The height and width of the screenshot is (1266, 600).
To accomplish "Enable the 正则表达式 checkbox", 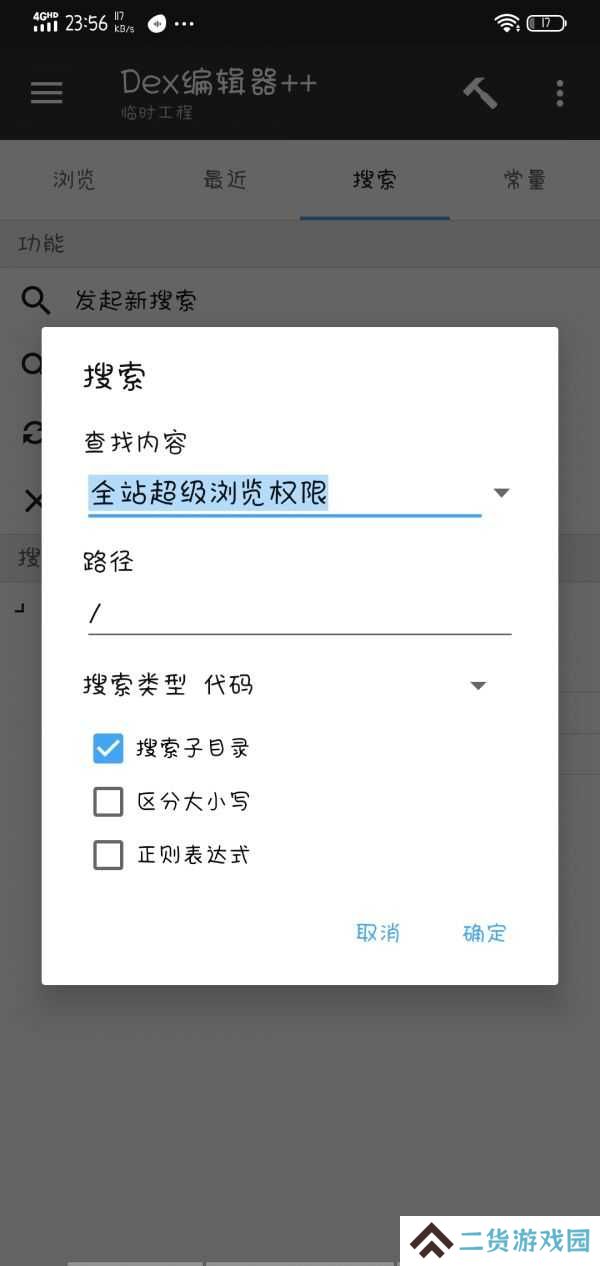I will click(x=108, y=855).
